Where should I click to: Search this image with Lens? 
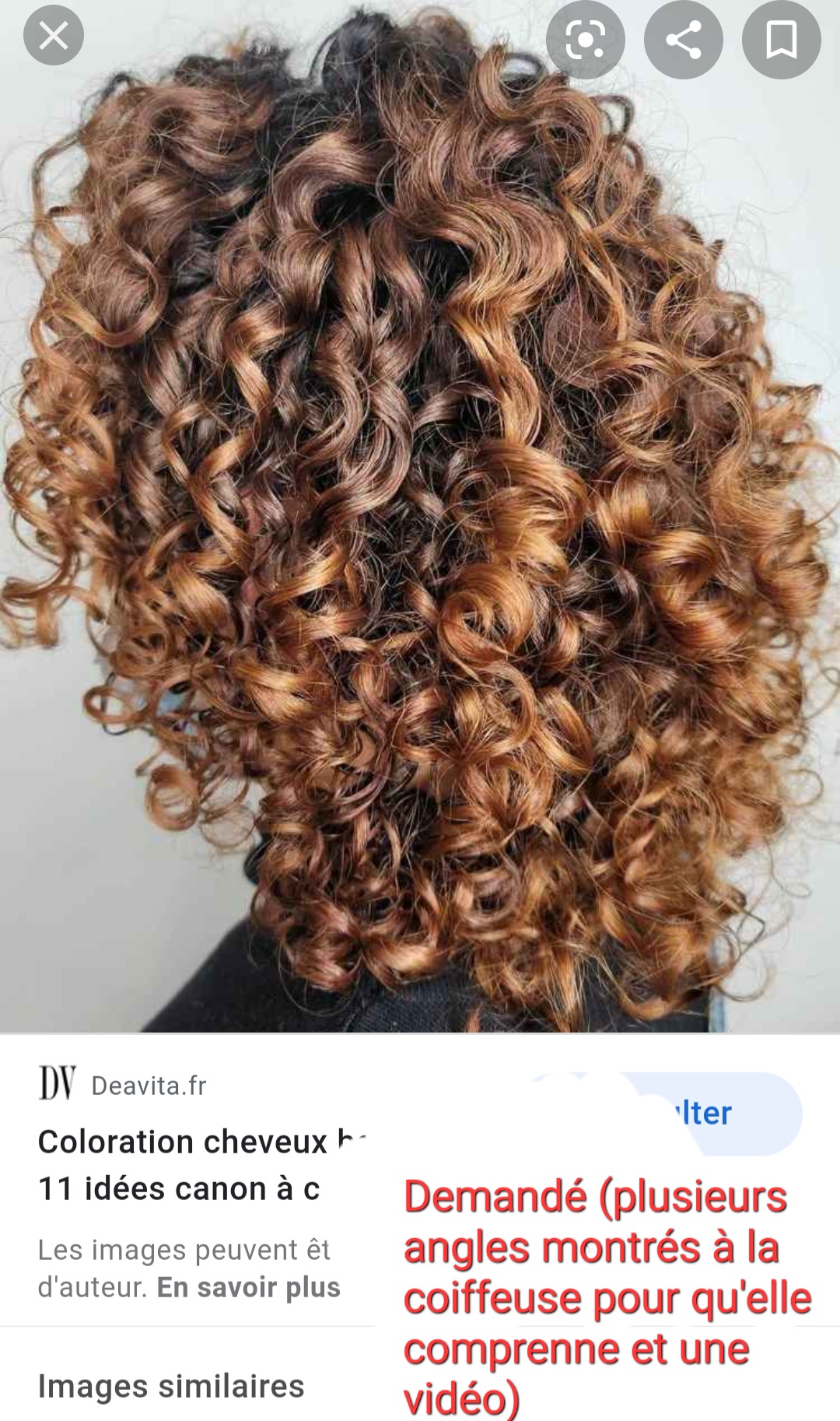point(585,40)
